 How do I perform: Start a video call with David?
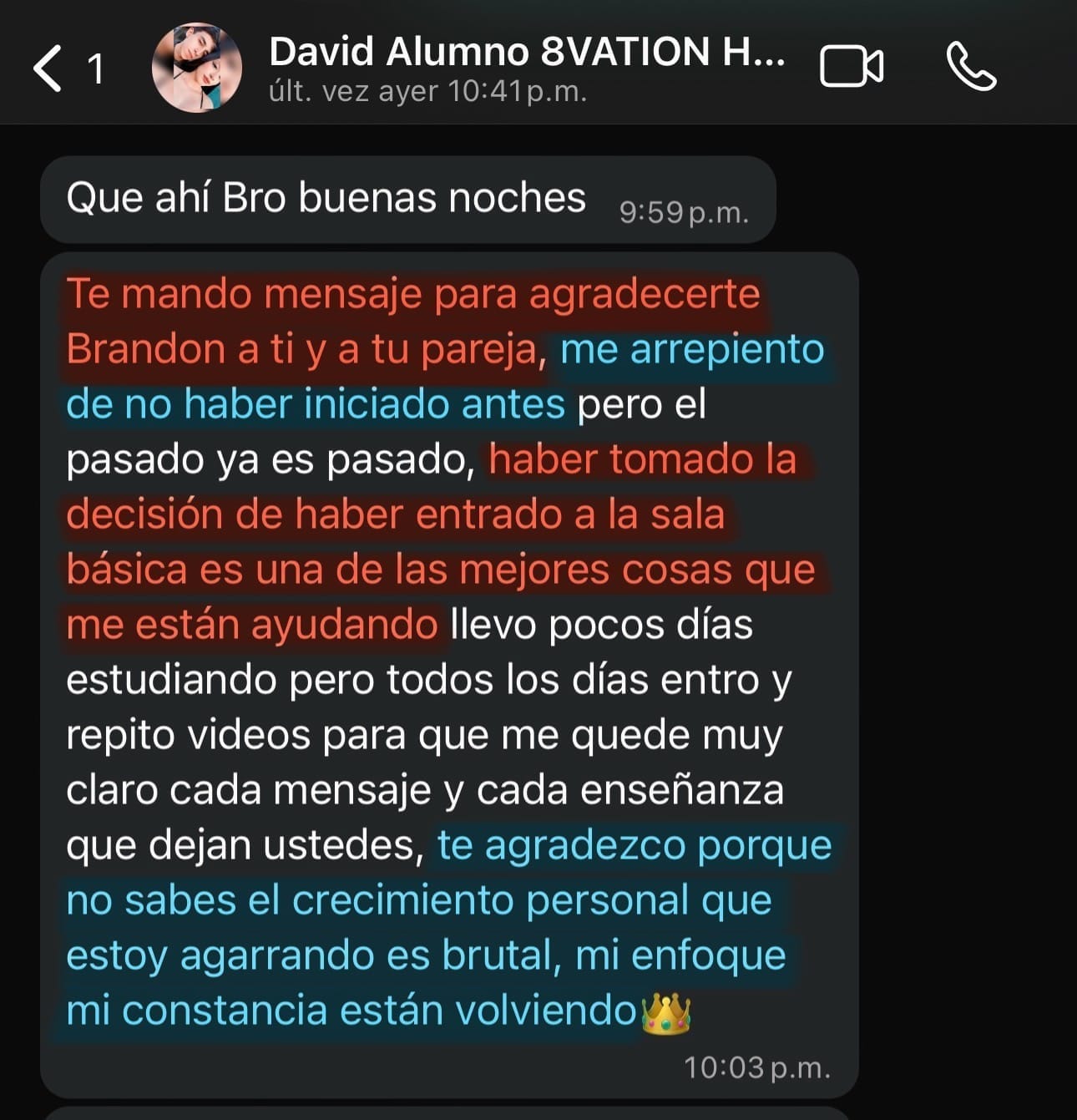click(x=851, y=66)
